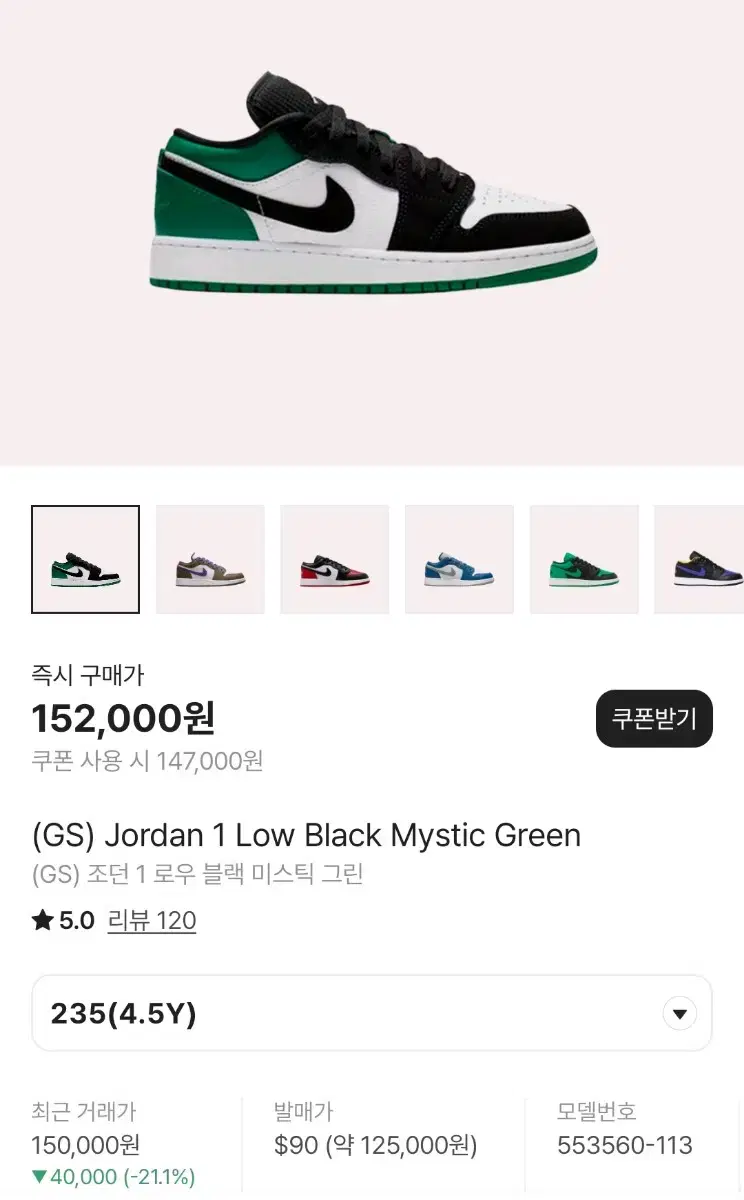This screenshot has height=1200, width=744.
Task: Open the 235(4.5Y) size selector
Action: coord(372,1013)
